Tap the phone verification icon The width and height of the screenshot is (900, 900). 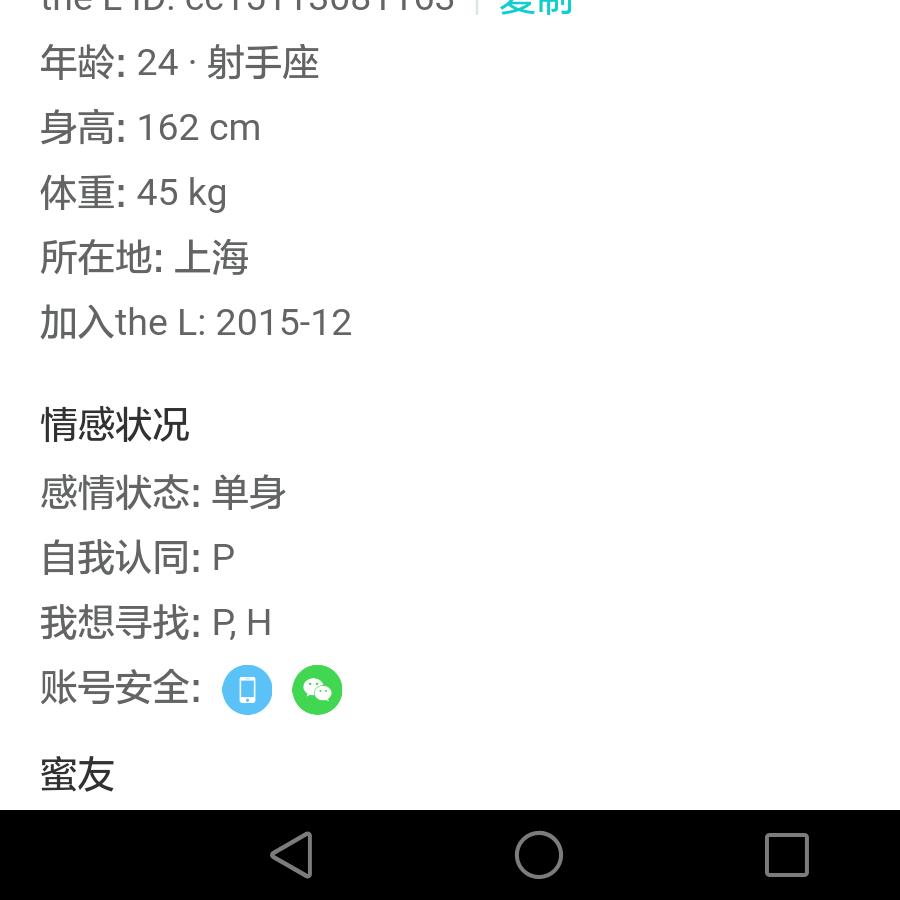pyautogui.click(x=247, y=690)
